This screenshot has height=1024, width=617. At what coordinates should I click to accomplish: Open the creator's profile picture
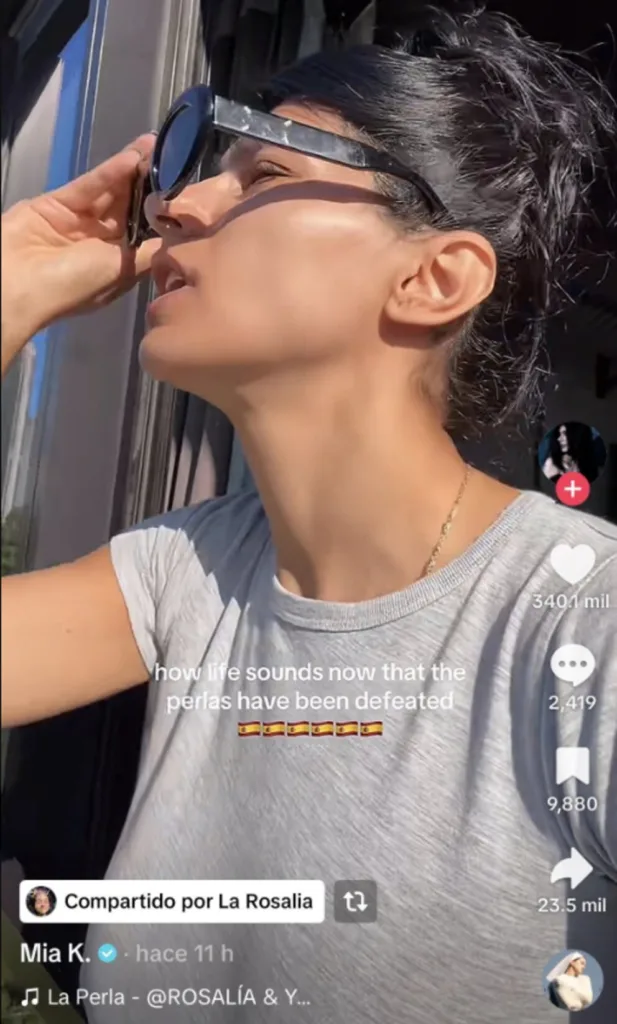572,453
